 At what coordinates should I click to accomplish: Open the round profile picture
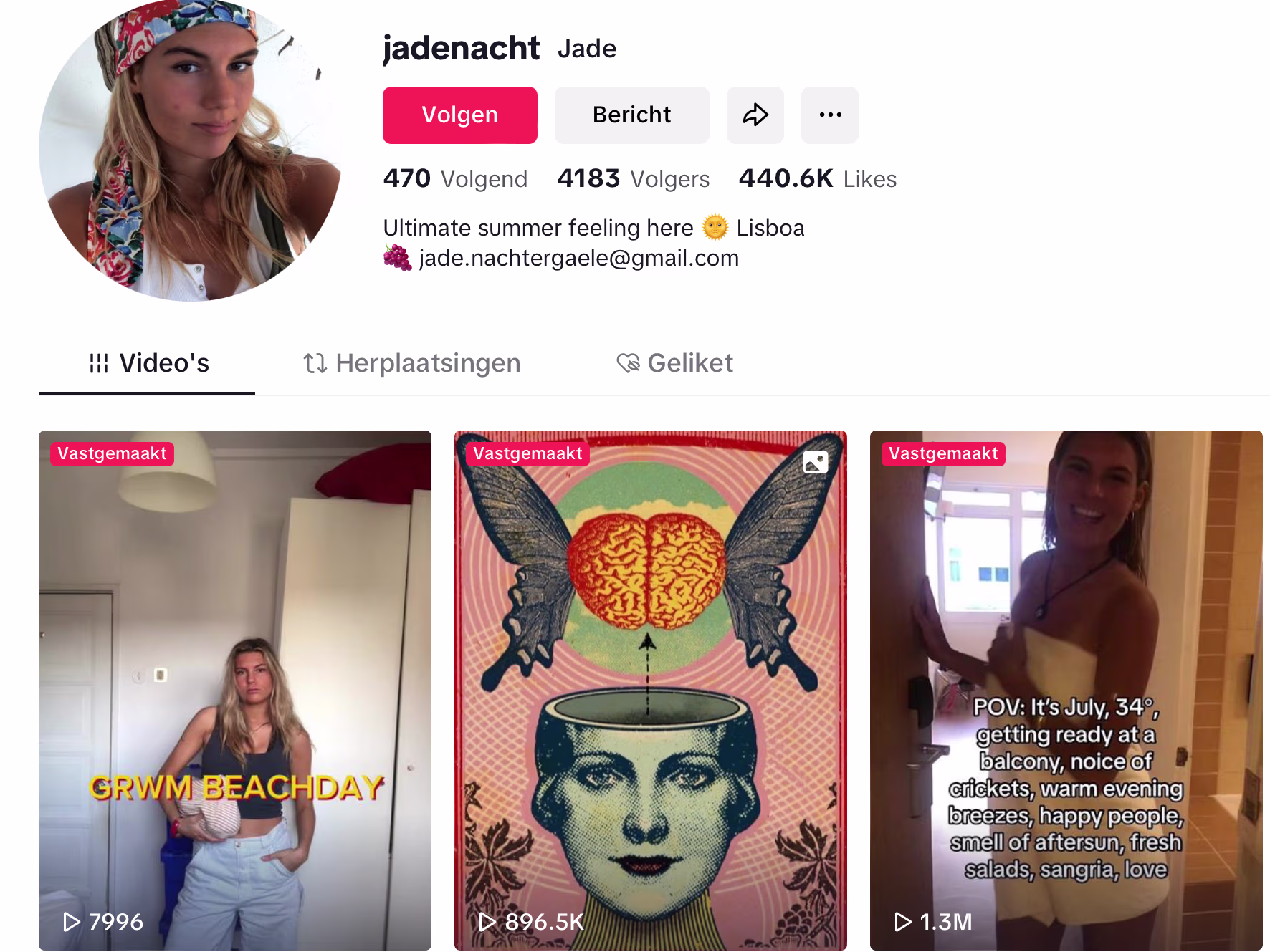point(190,150)
